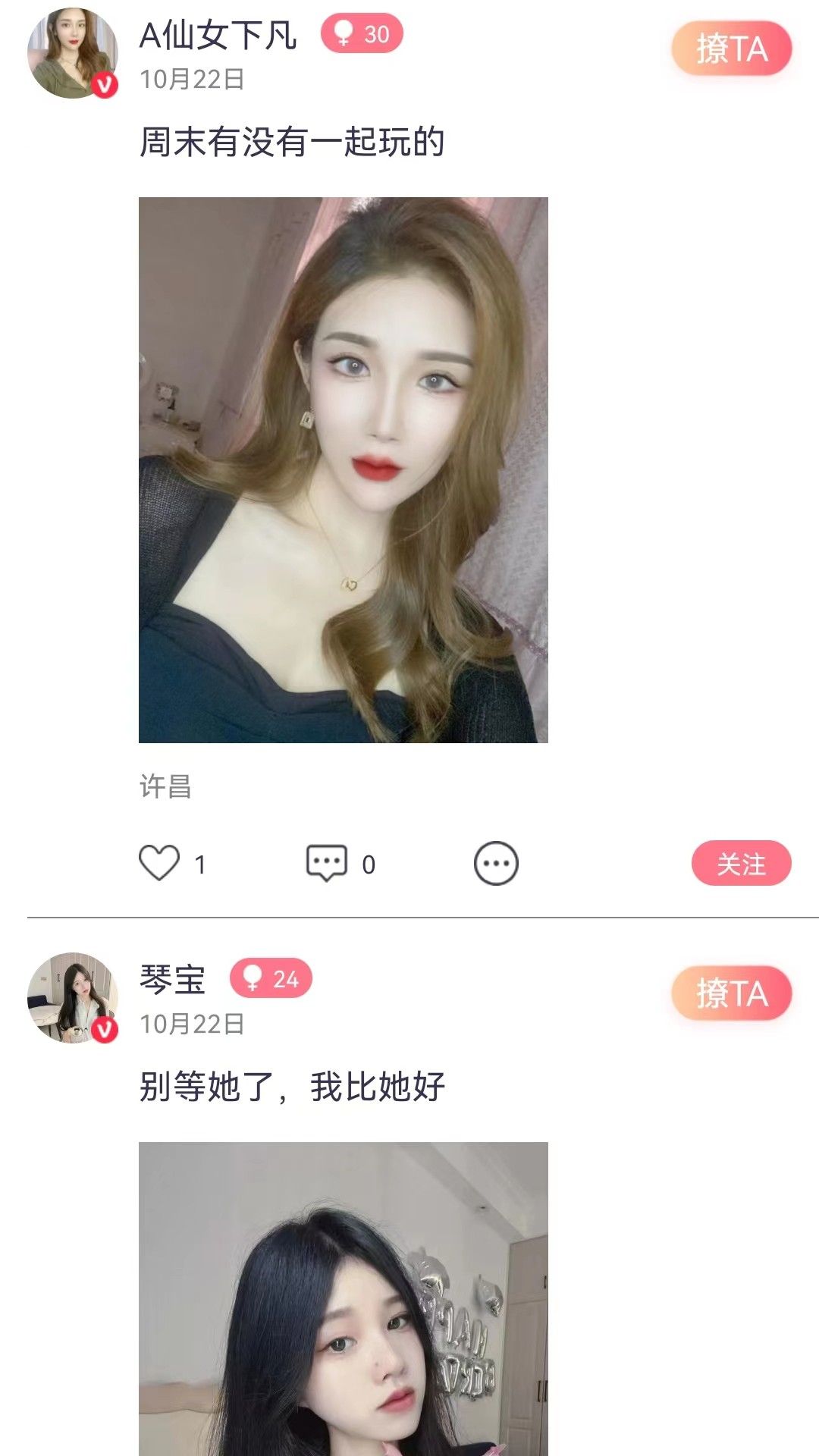Open comments on A仙女下凡's post

[x=327, y=863]
